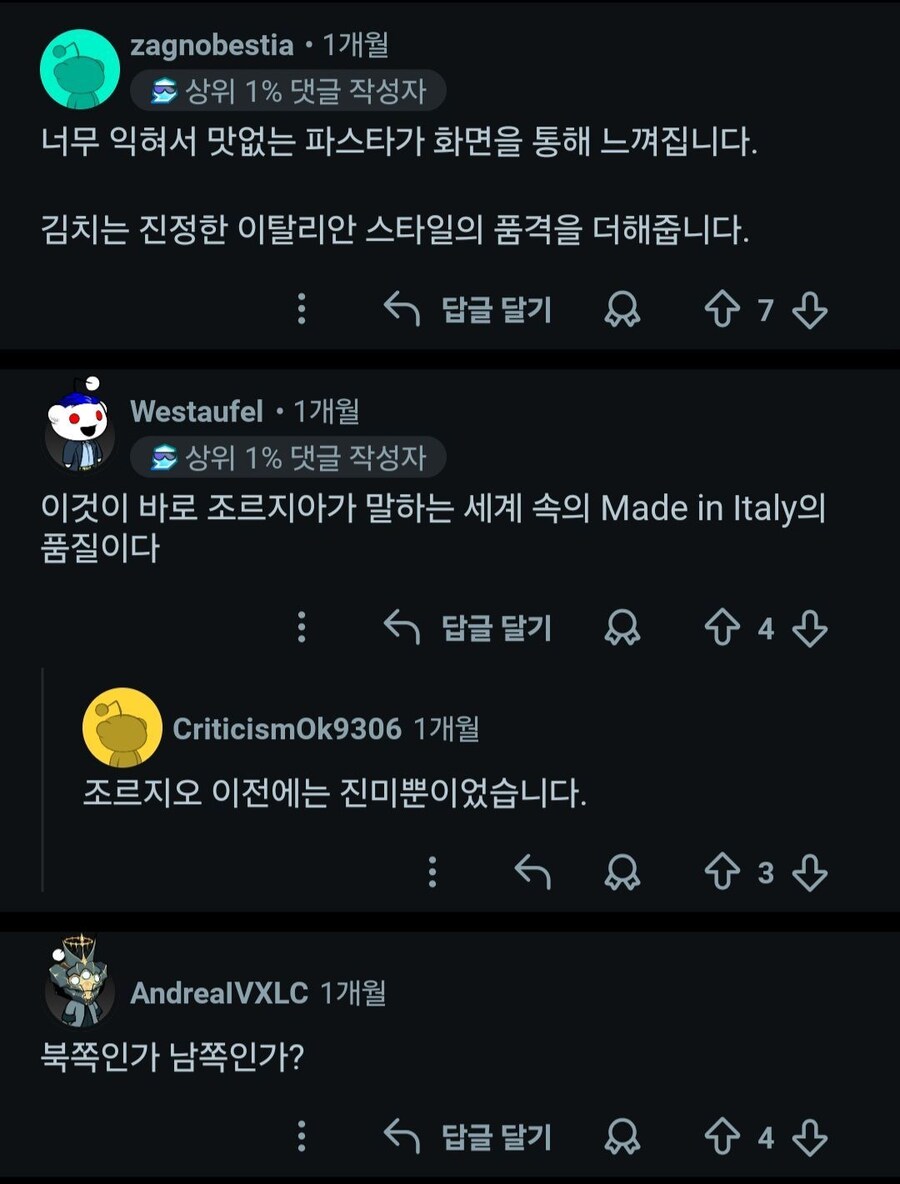Click the award icon on AndreaIVXLC's comment
The image size is (900, 1184).
[x=622, y=1137]
